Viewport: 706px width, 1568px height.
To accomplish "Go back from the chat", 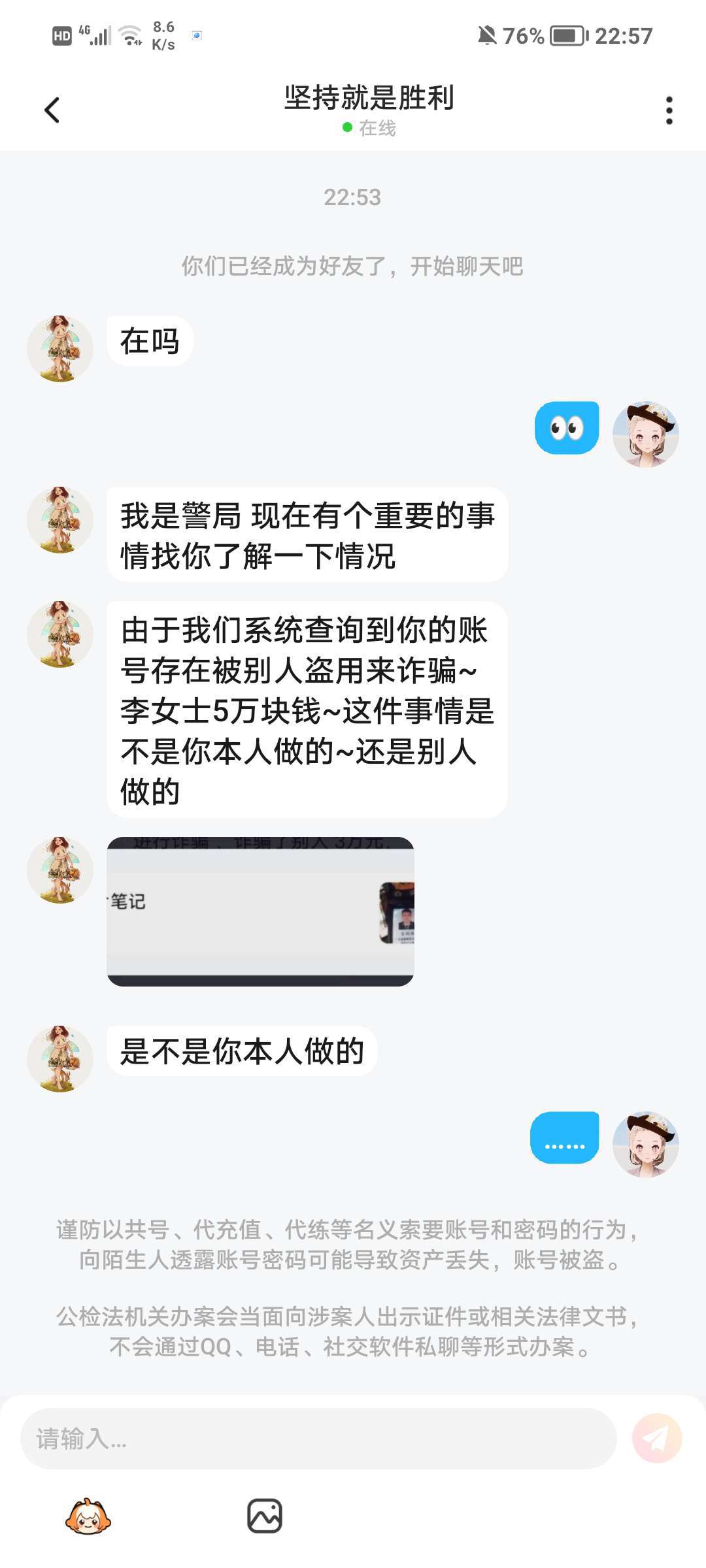I will (x=52, y=110).
